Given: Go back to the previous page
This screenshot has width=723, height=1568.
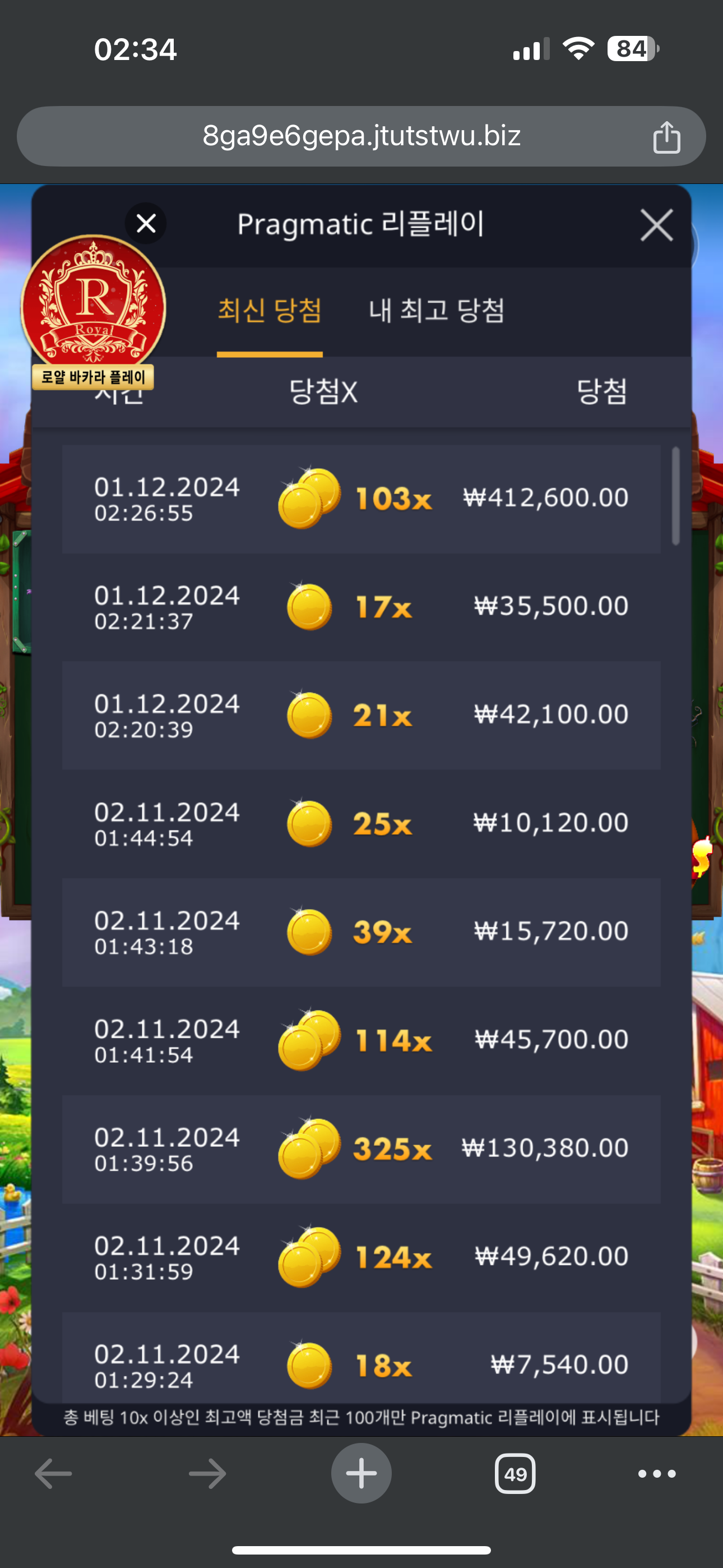Looking at the screenshot, I should [x=54, y=1474].
